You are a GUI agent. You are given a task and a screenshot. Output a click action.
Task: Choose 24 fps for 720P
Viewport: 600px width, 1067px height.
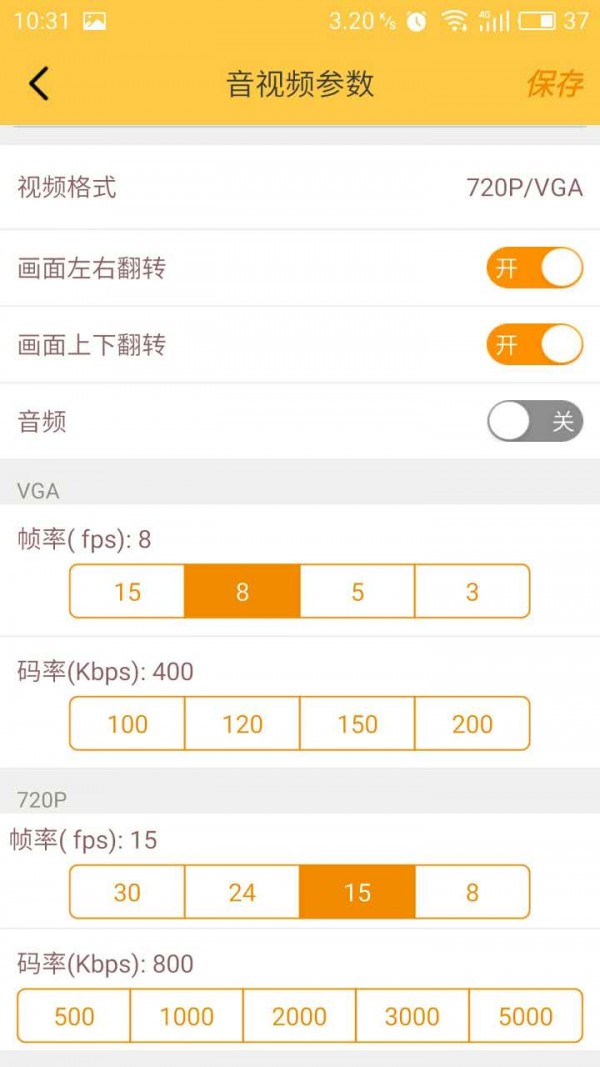click(242, 891)
